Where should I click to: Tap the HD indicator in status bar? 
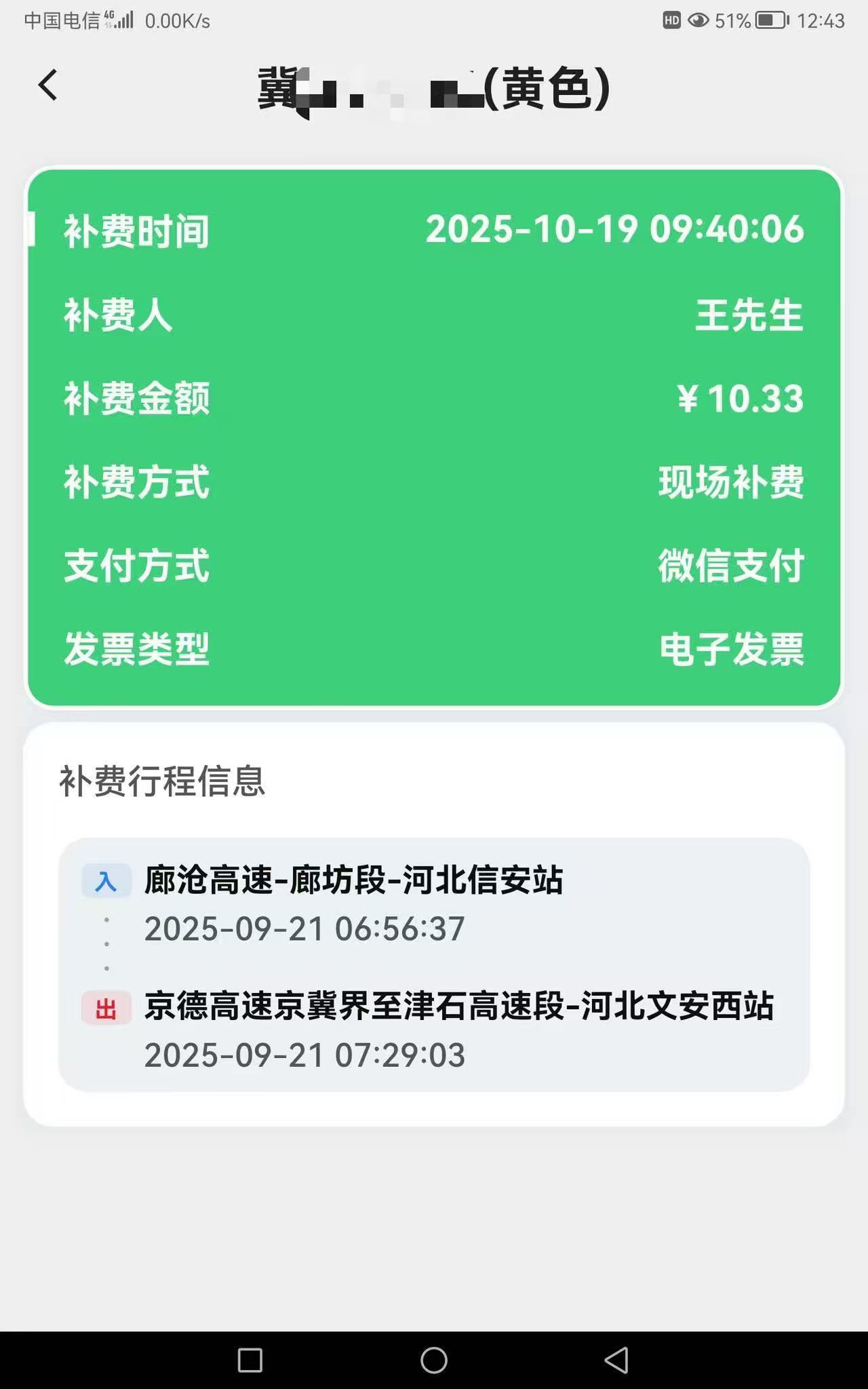coord(670,20)
